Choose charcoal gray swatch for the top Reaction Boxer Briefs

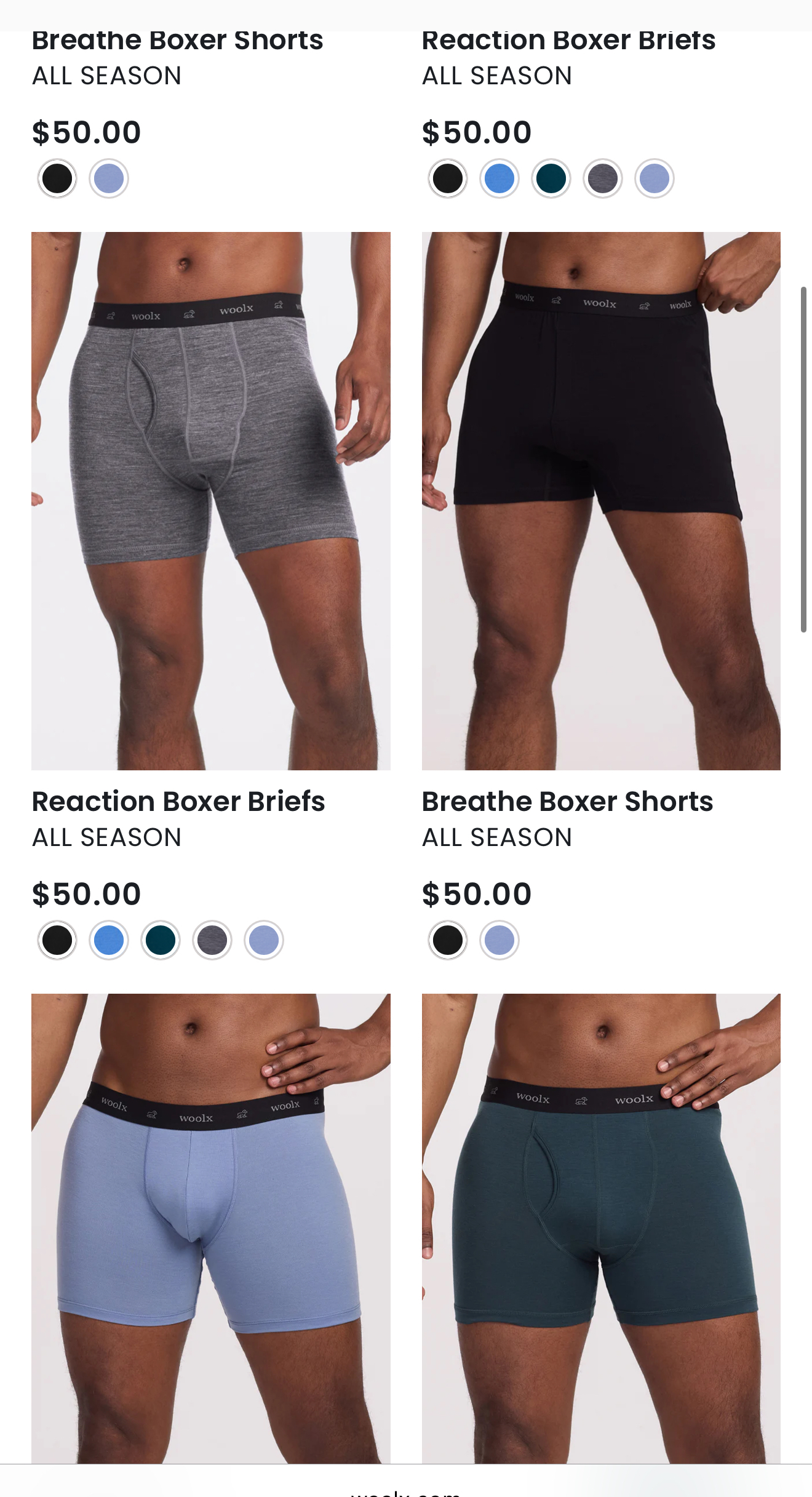[602, 178]
